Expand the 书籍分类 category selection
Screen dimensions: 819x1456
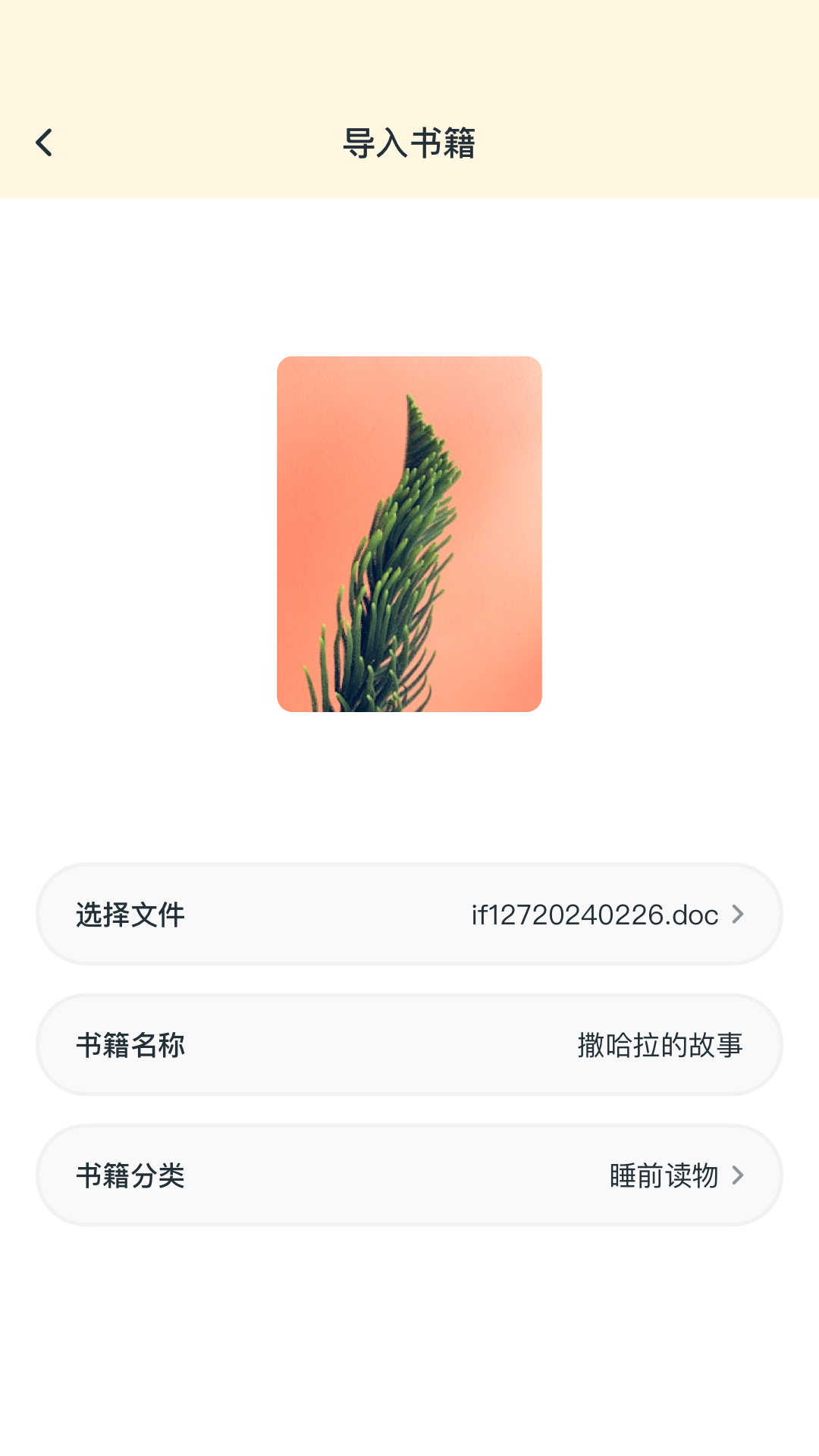point(409,1176)
